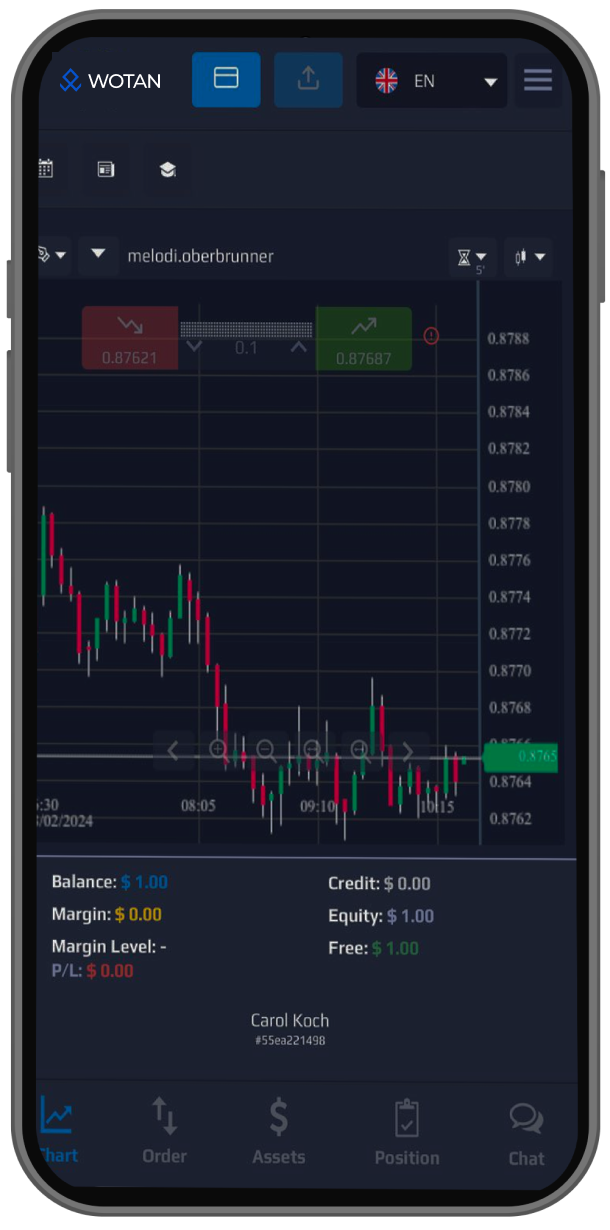The height and width of the screenshot is (1230, 610).
Task: Open the drawing tools dropdown
Action: point(52,255)
